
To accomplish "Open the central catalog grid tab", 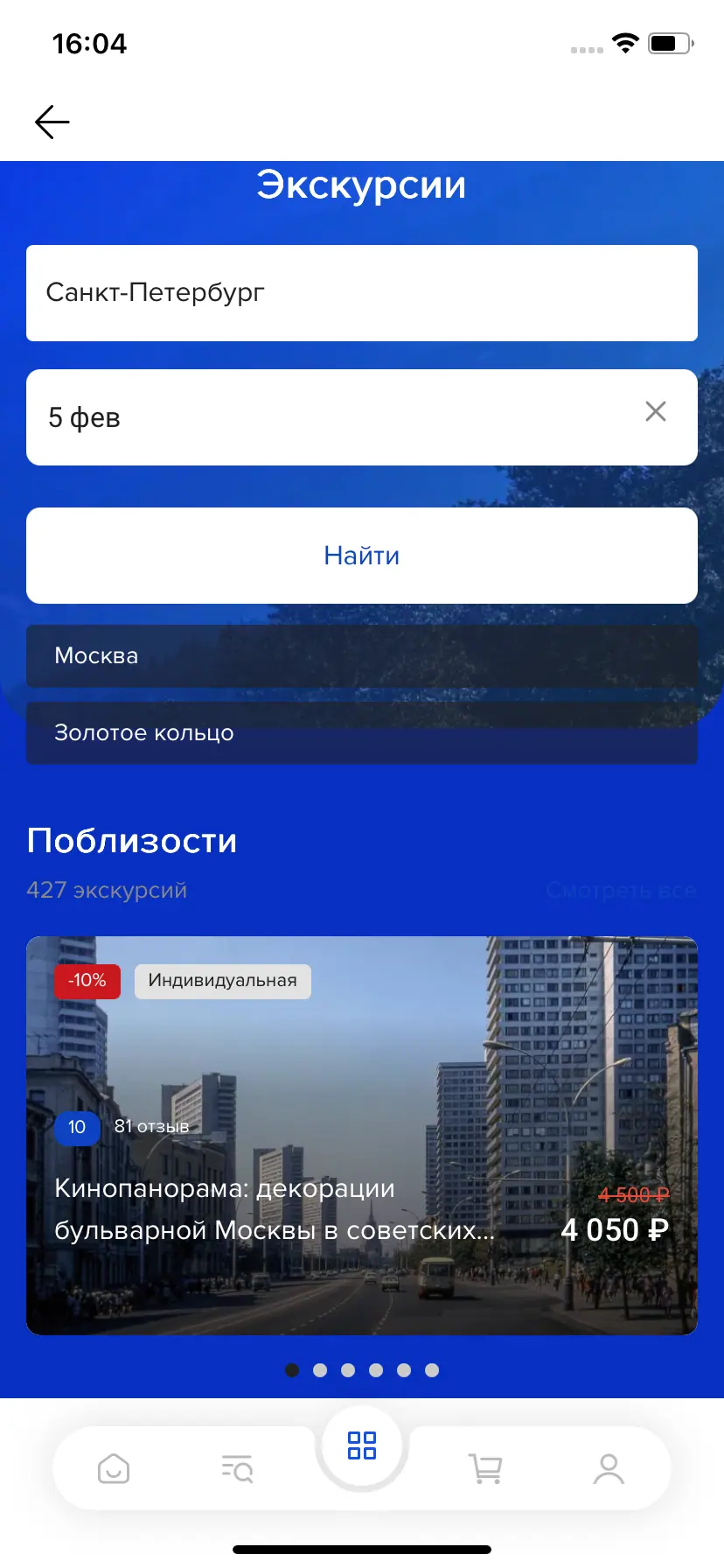I will point(361,1445).
